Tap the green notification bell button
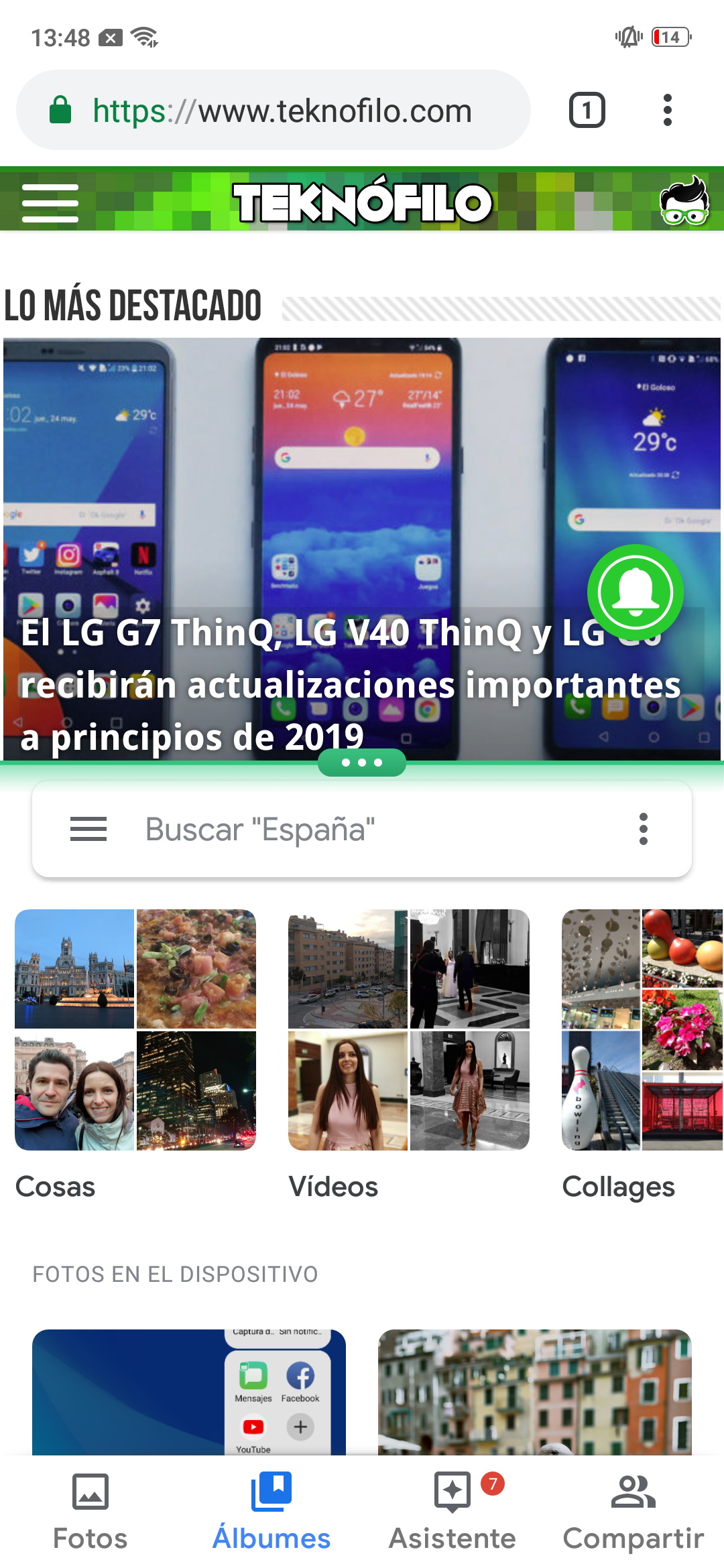This screenshot has width=724, height=1568. 635,592
